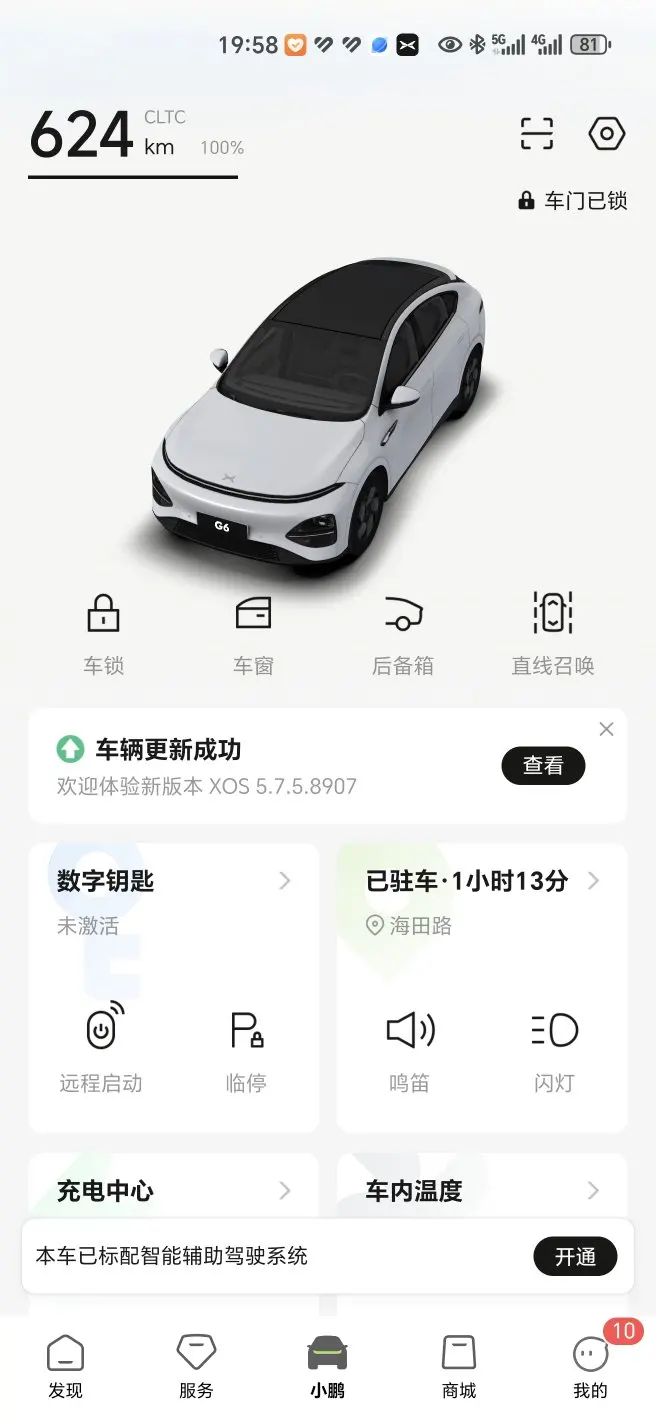
Task: Open the 数字钥匙 card
Action: [173, 881]
